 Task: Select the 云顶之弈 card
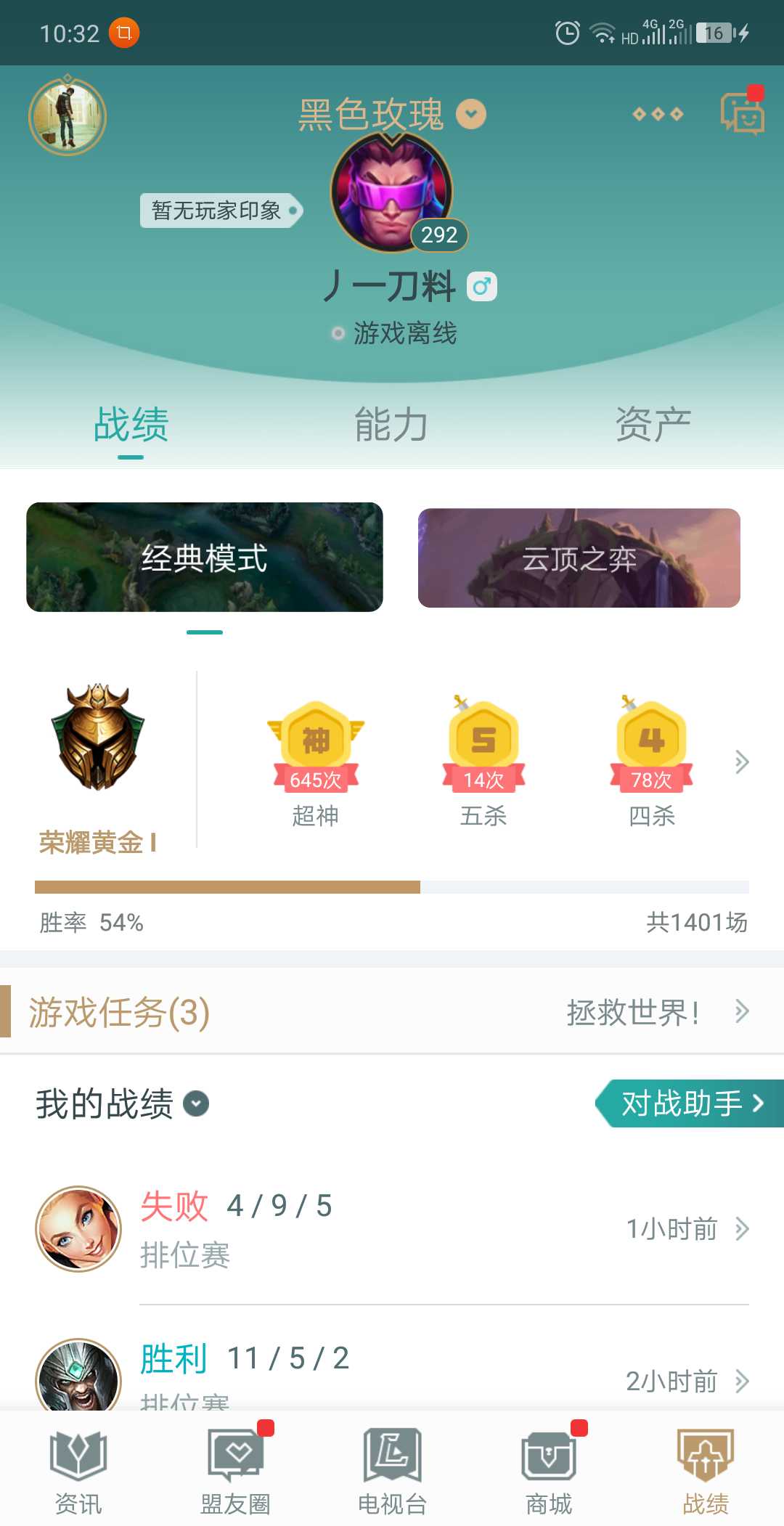579,558
